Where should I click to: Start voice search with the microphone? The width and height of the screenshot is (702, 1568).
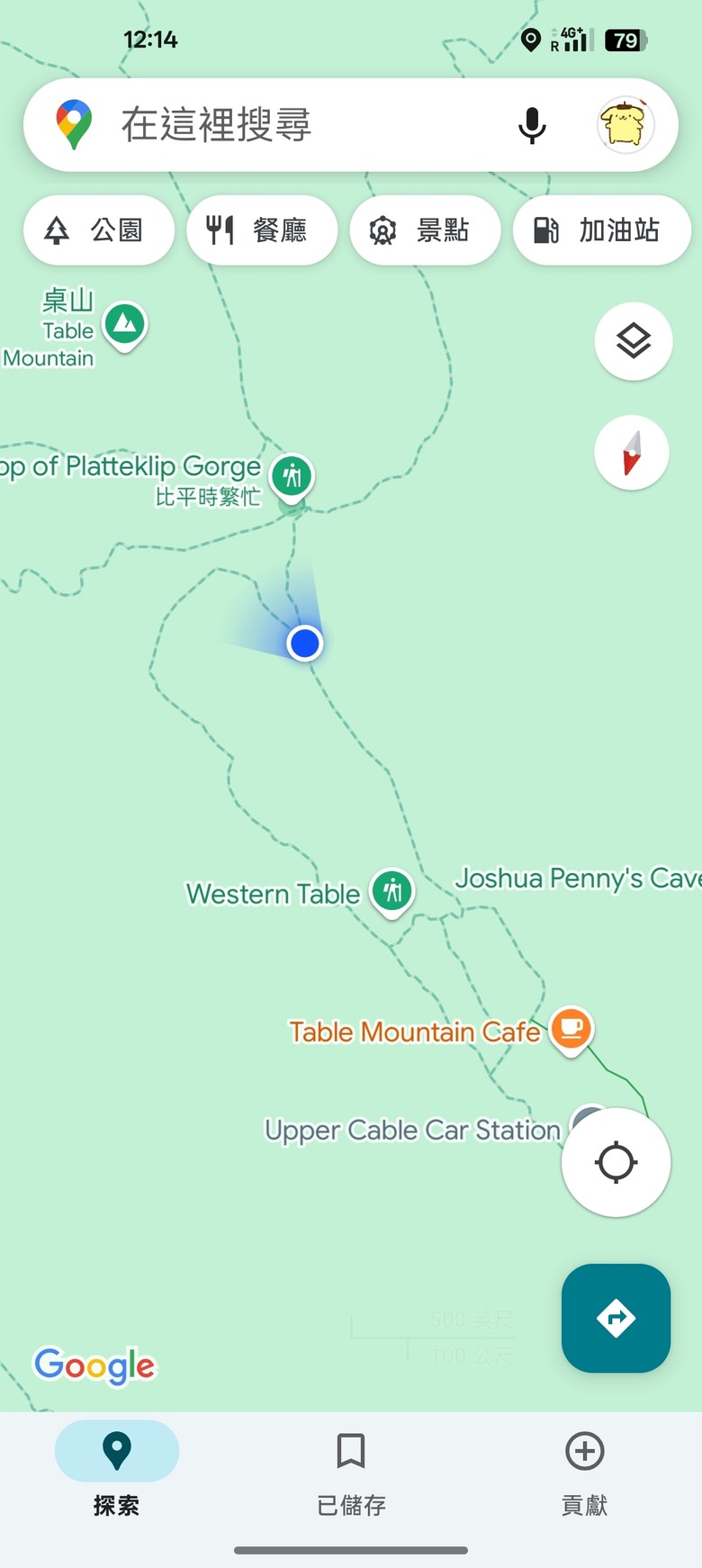pyautogui.click(x=532, y=125)
